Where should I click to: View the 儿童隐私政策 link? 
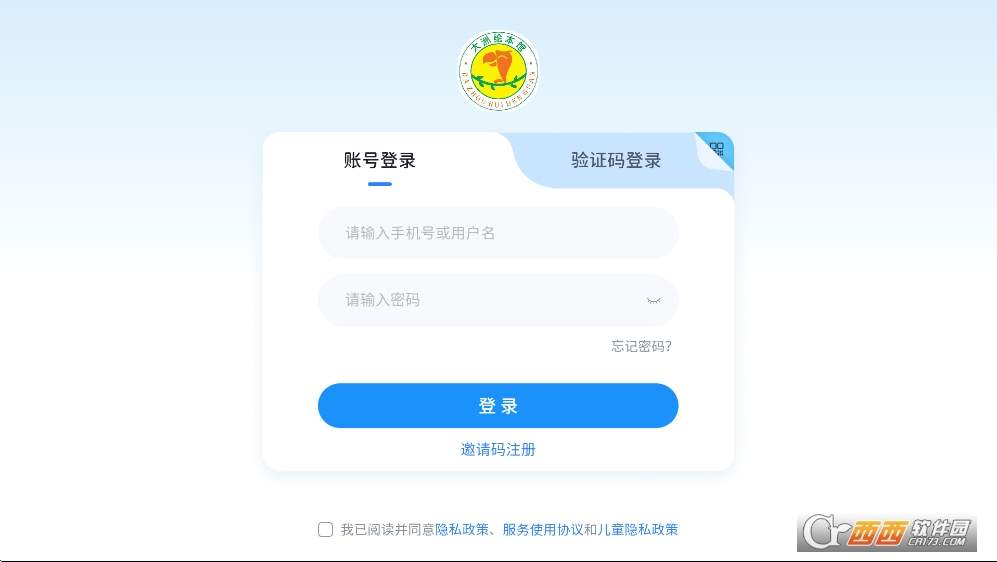click(638, 530)
